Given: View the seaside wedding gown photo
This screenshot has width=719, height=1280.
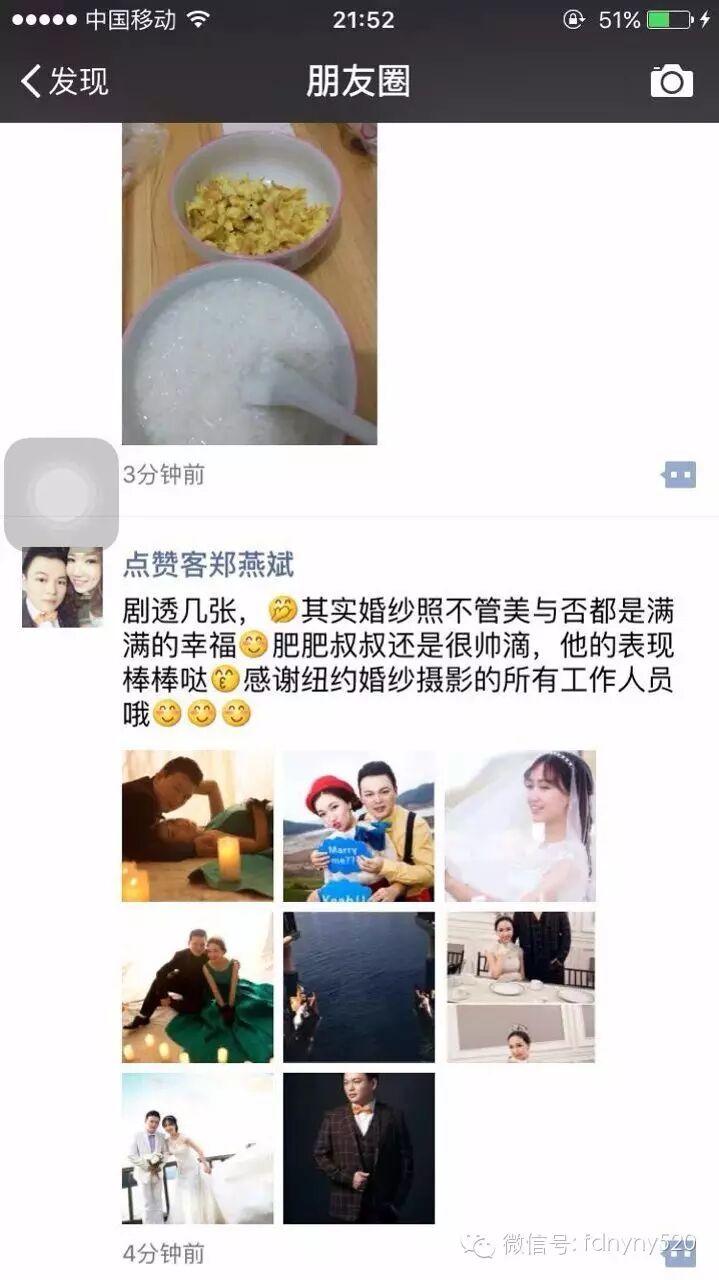Looking at the screenshot, I should tap(198, 1148).
